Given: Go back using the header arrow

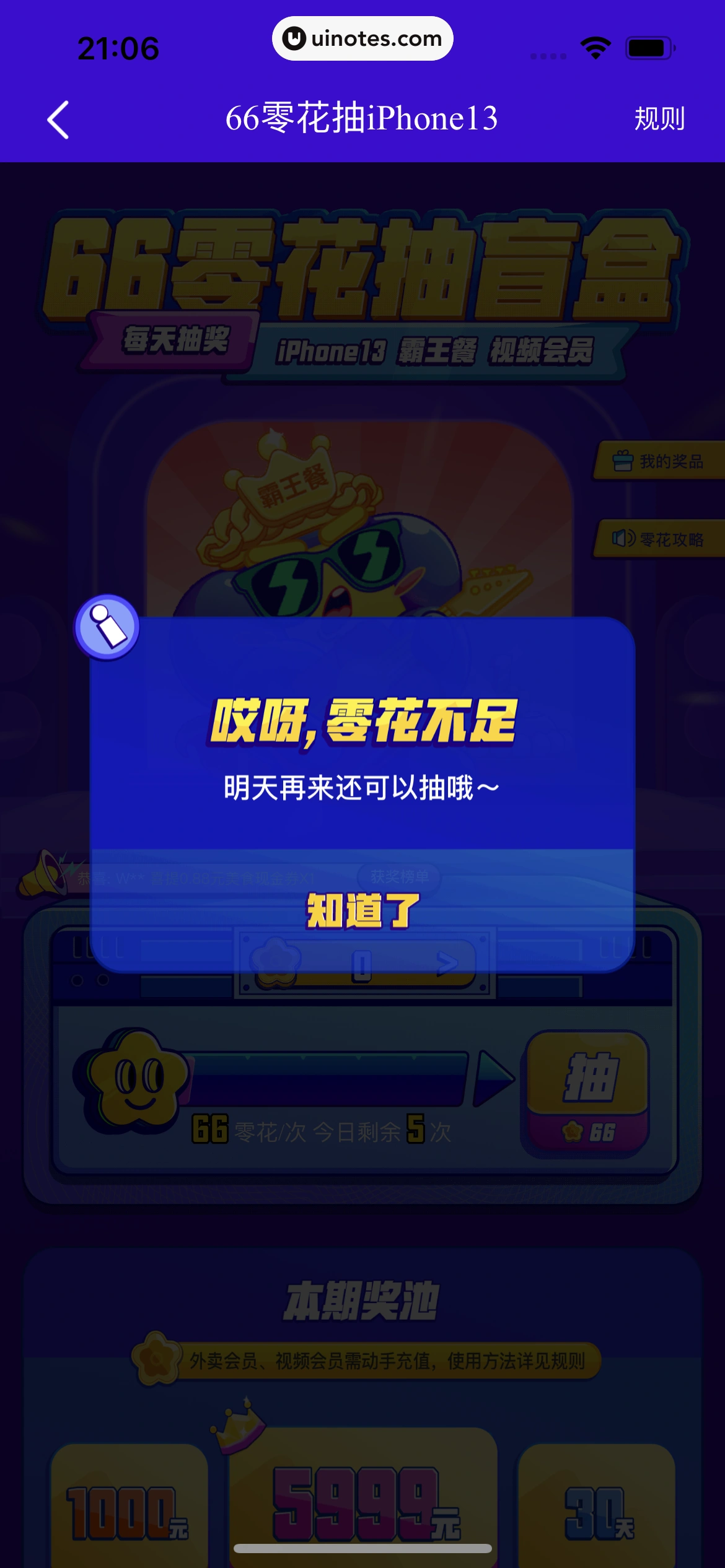Looking at the screenshot, I should pos(58,120).
